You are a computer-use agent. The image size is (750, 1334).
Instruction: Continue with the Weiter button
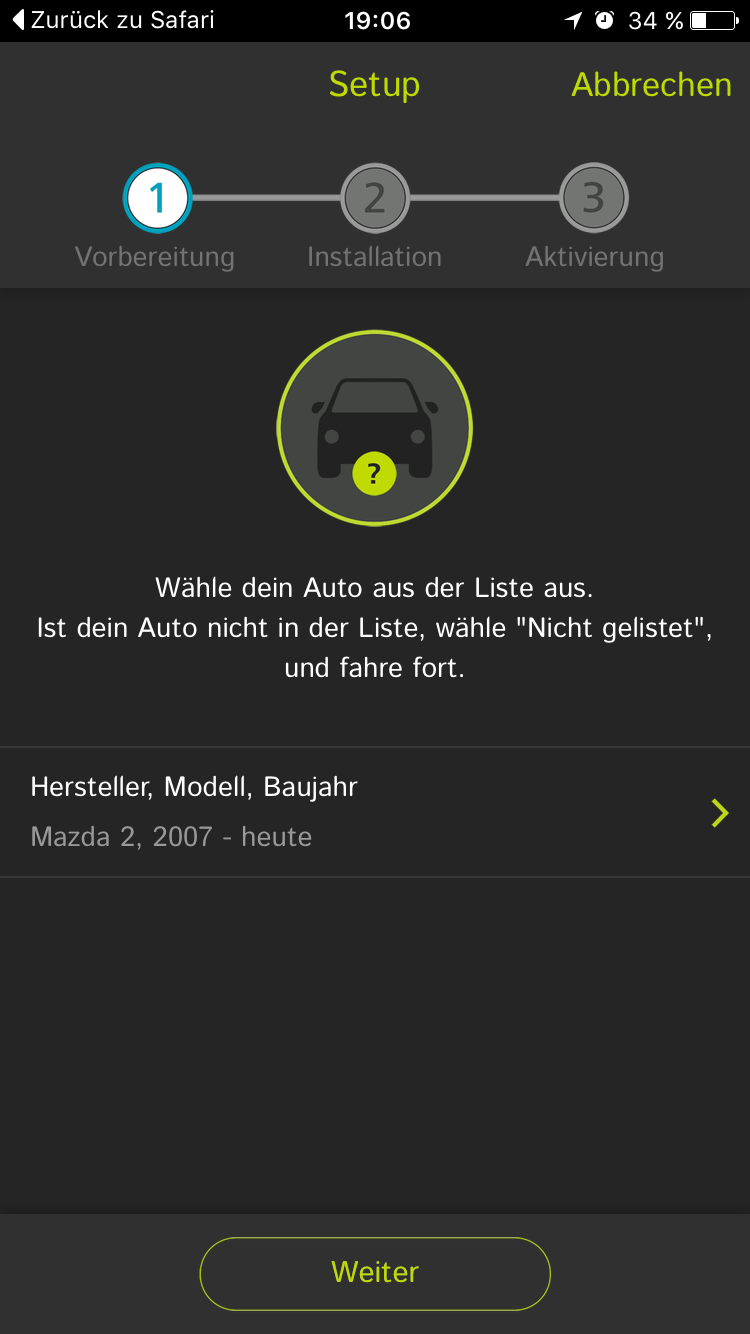[375, 1273]
